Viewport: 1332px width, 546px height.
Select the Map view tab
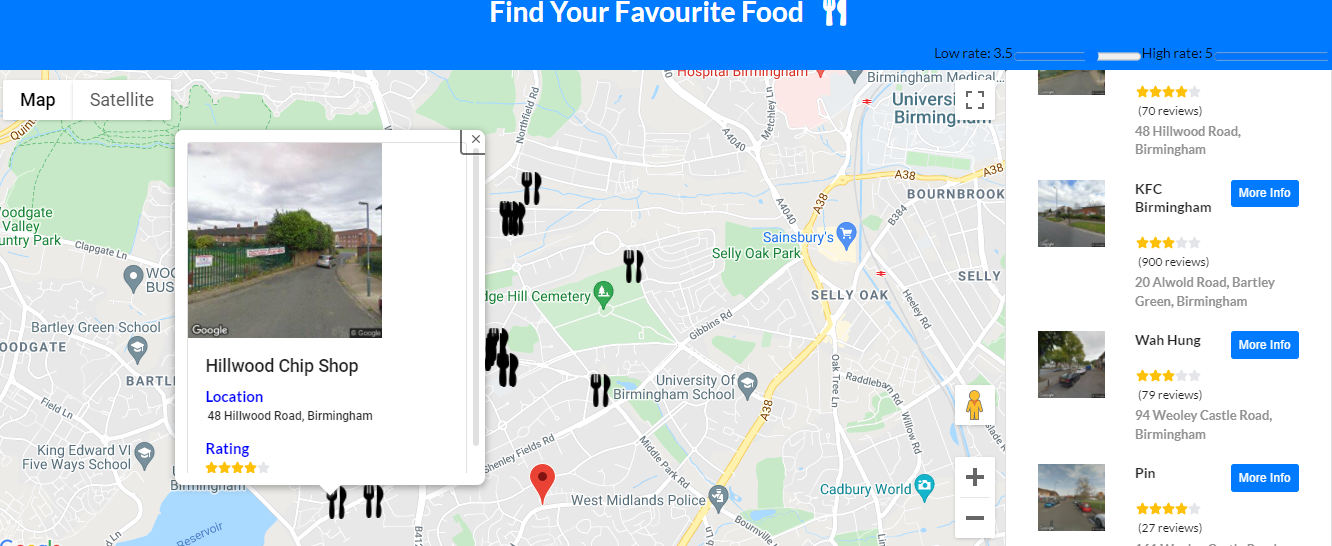click(x=38, y=100)
